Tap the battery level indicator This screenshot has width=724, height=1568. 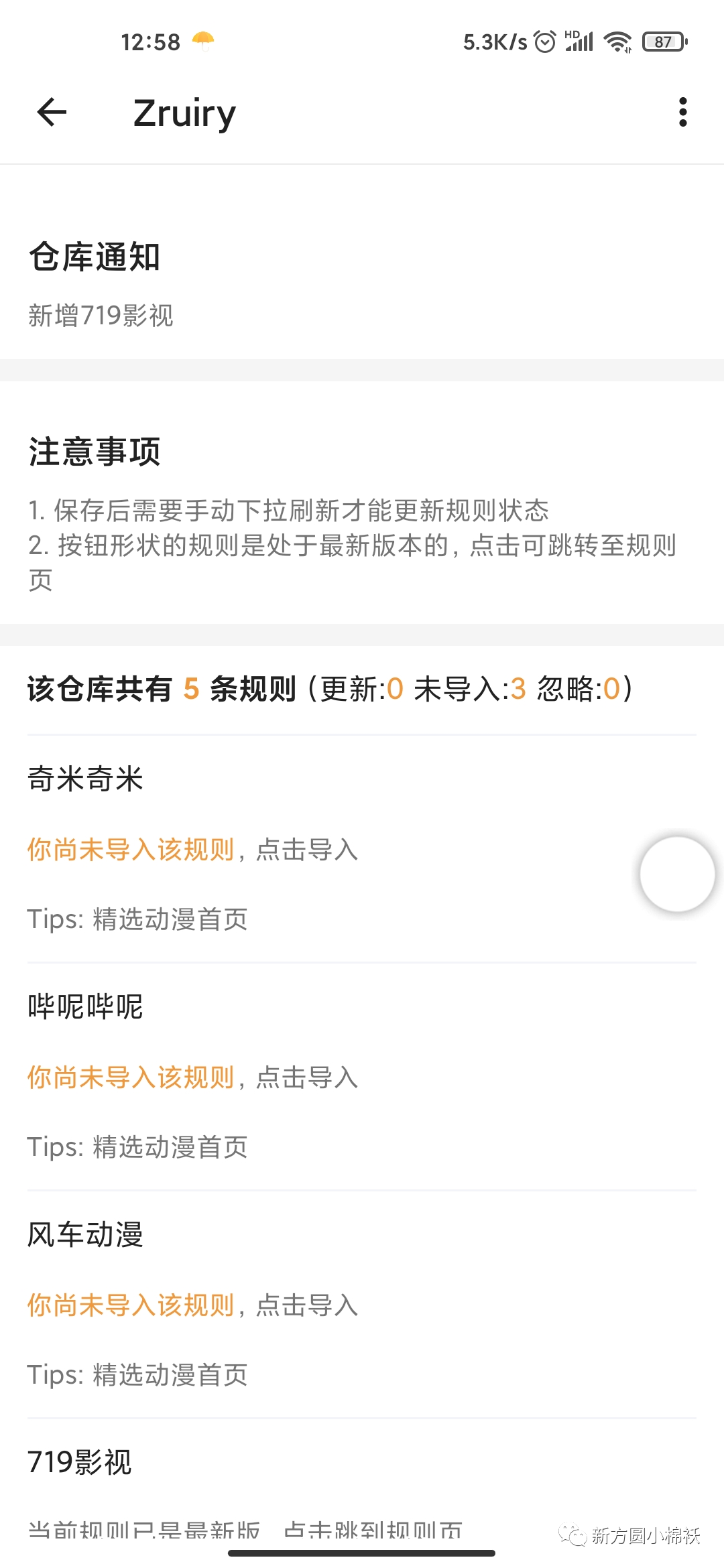[664, 42]
